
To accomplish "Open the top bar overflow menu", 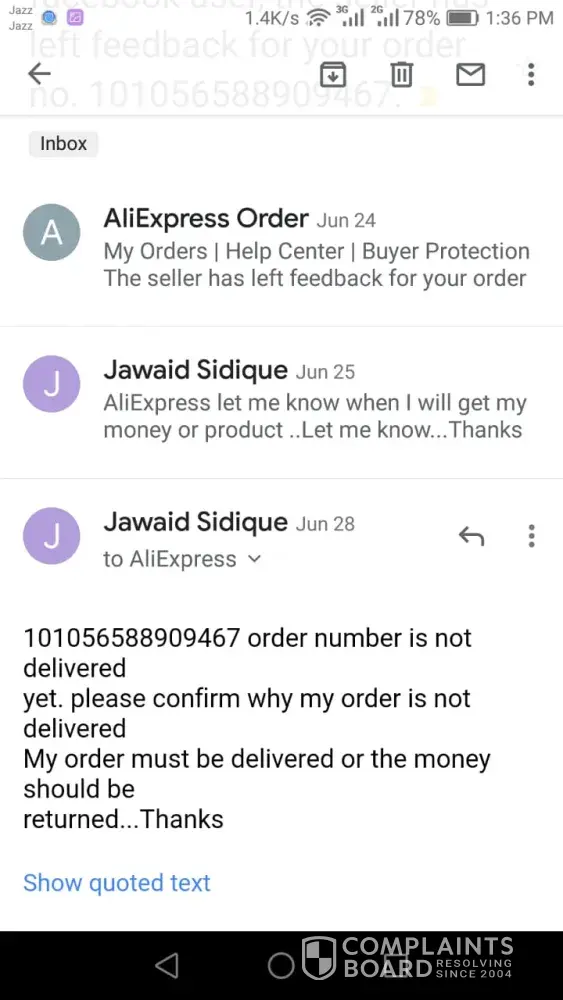I will click(530, 75).
